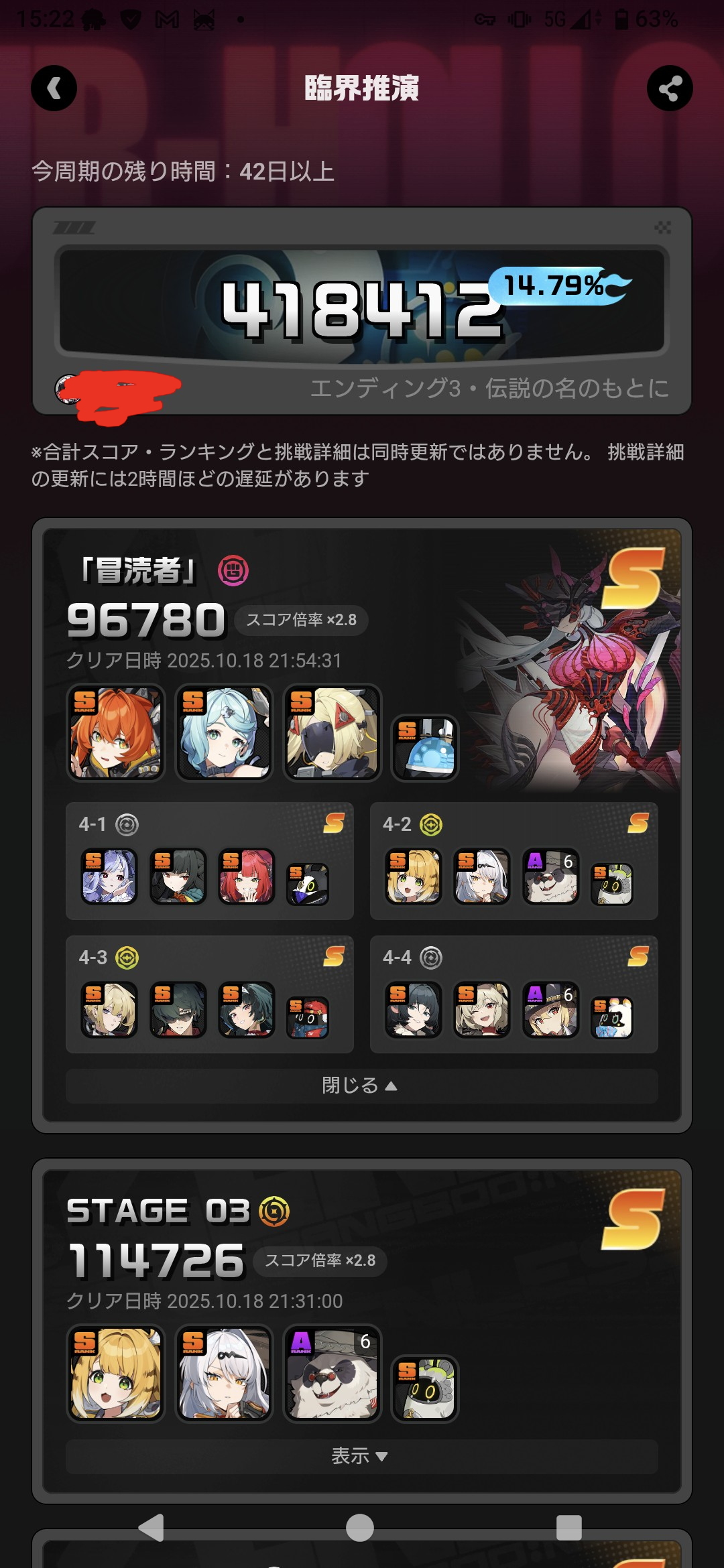Viewport: 724px width, 1568px height.
Task: Go back using the top-left arrow
Action: 54,88
